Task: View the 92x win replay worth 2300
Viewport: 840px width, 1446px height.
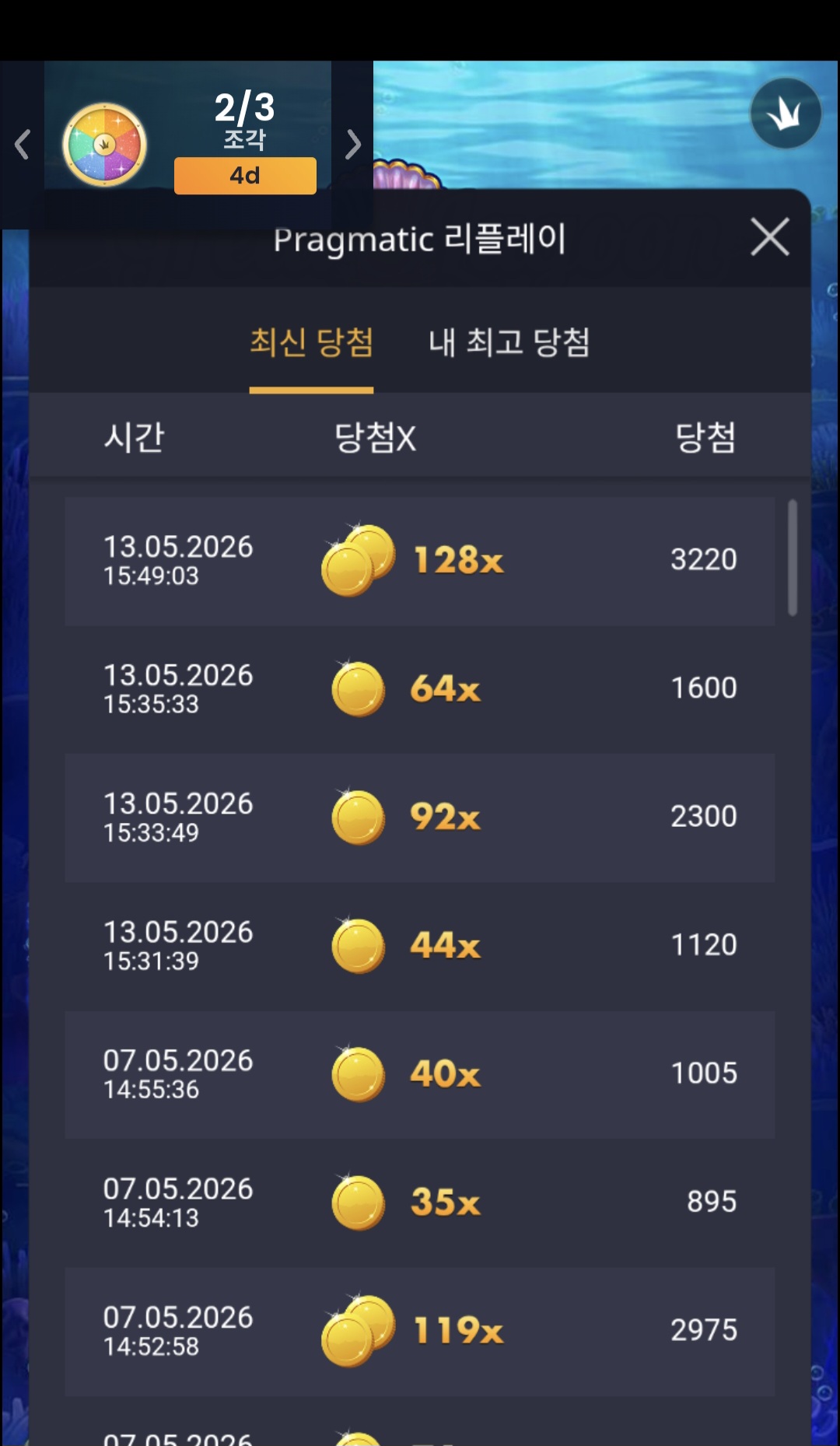Action: coord(420,818)
